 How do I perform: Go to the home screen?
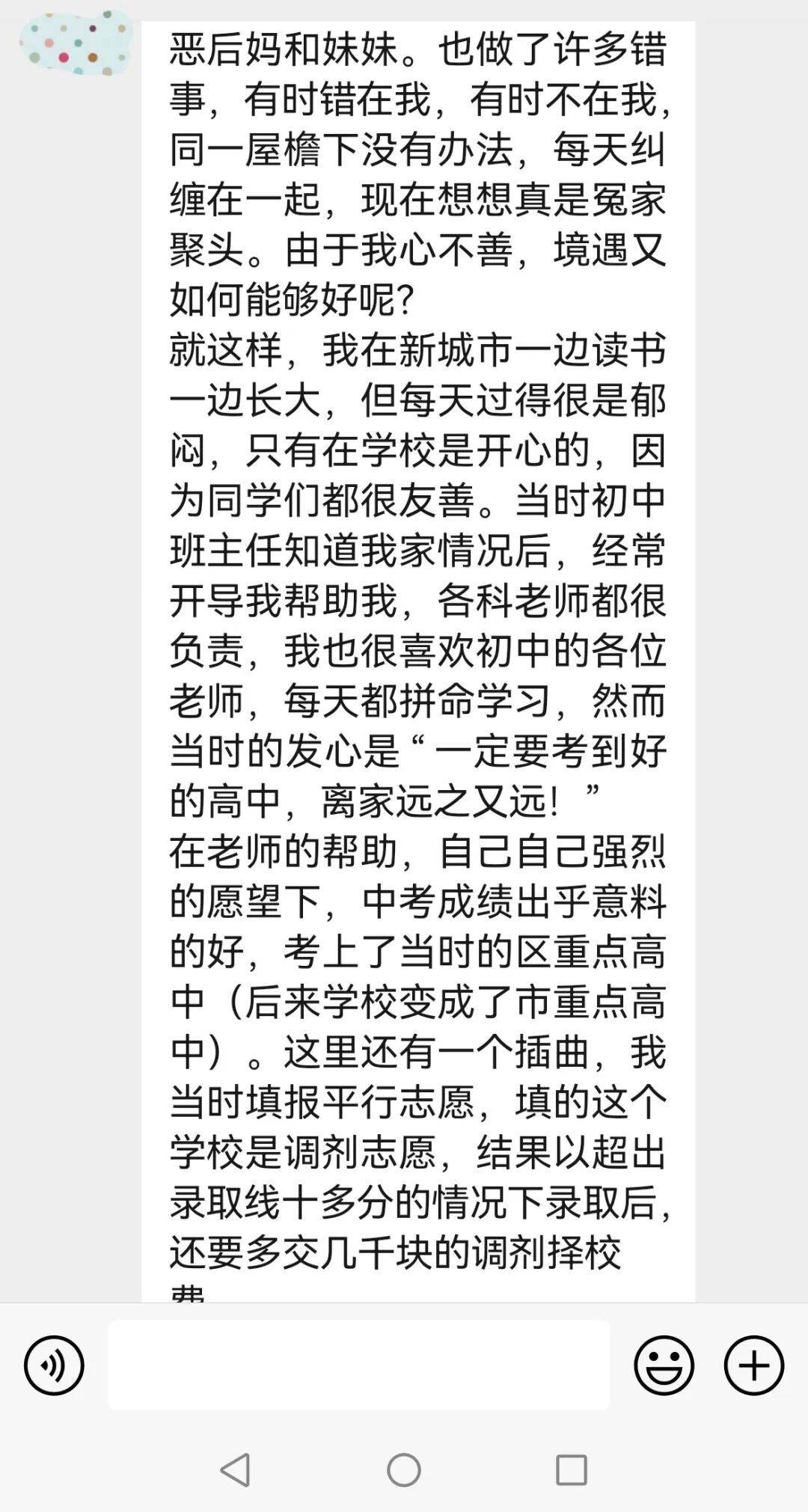[404, 1470]
